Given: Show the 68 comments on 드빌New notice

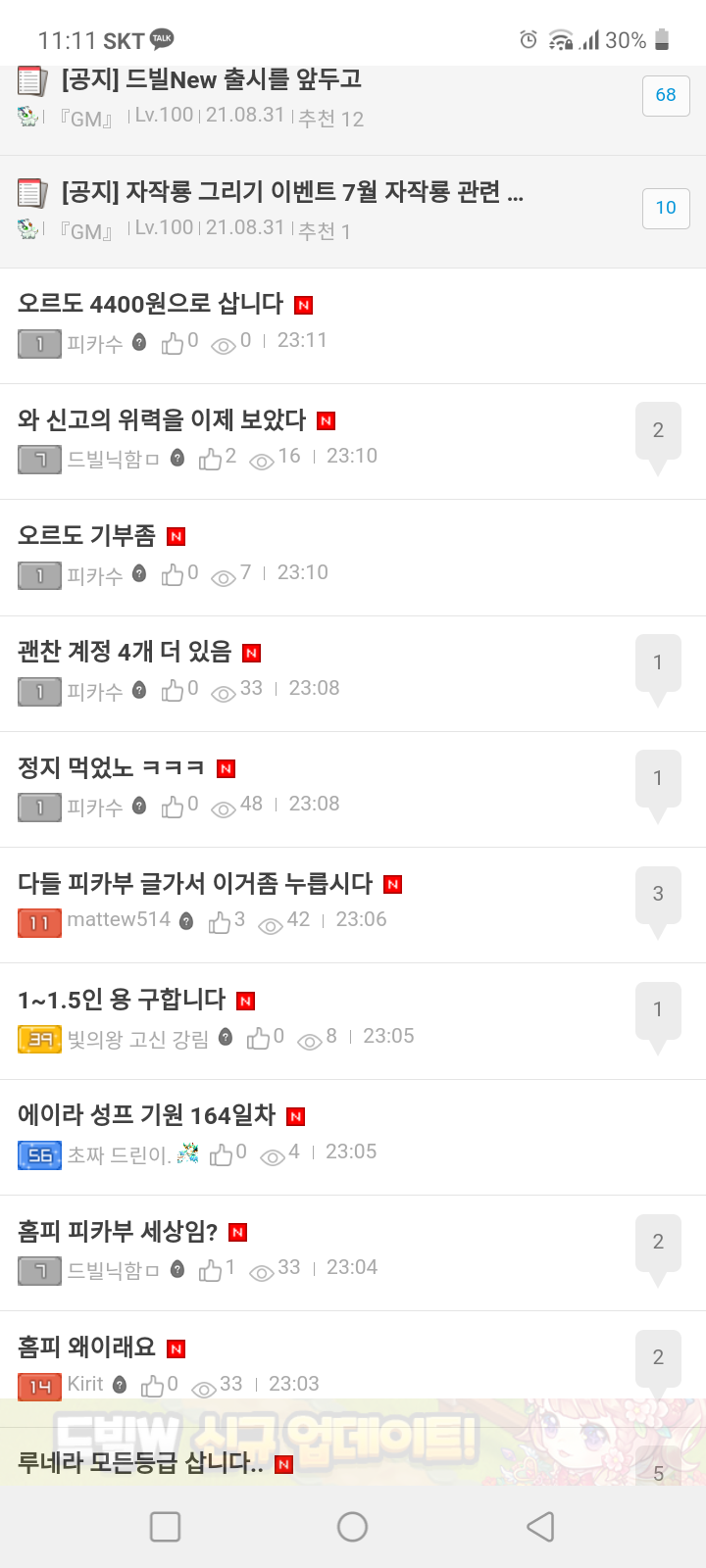Looking at the screenshot, I should pos(666,95).
